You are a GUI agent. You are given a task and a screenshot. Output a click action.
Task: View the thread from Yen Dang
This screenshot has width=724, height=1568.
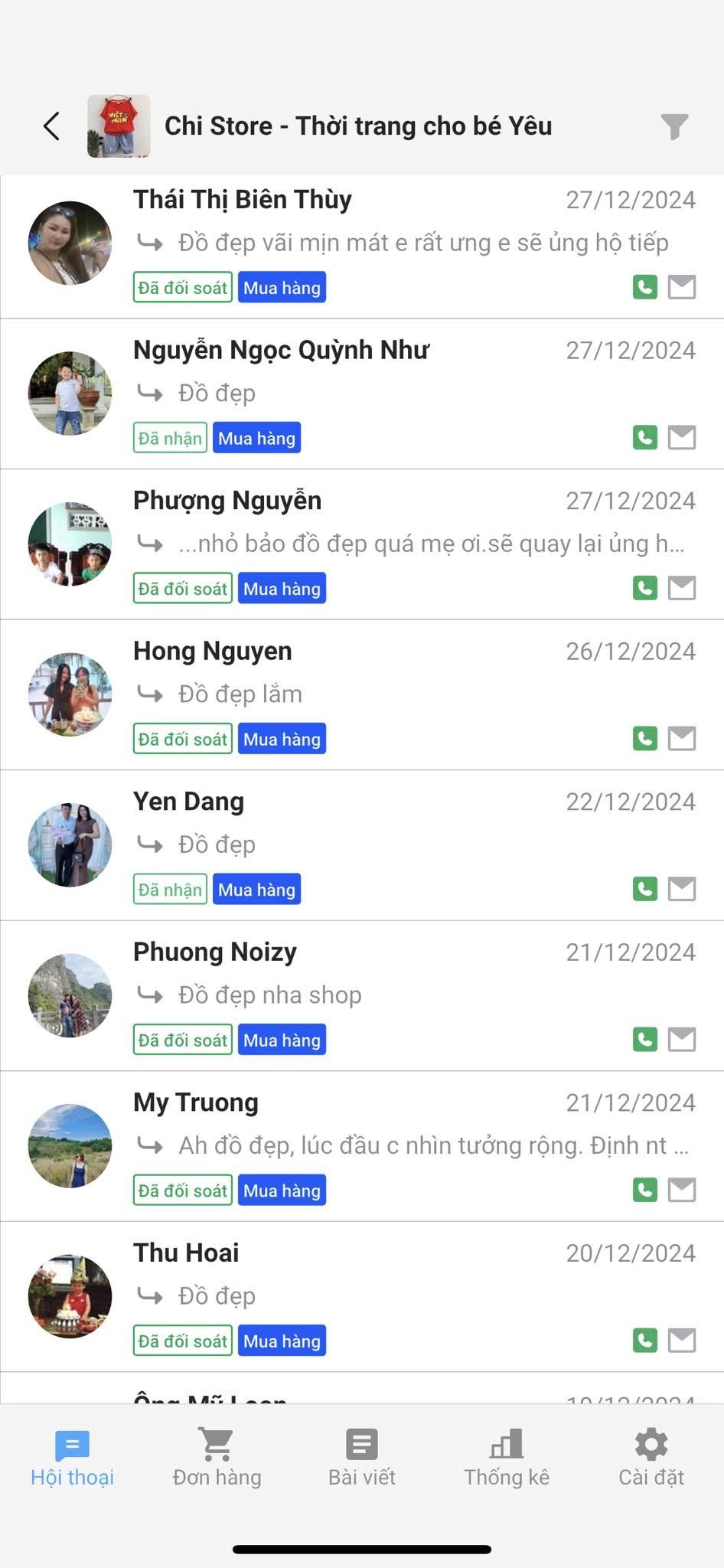tap(362, 845)
